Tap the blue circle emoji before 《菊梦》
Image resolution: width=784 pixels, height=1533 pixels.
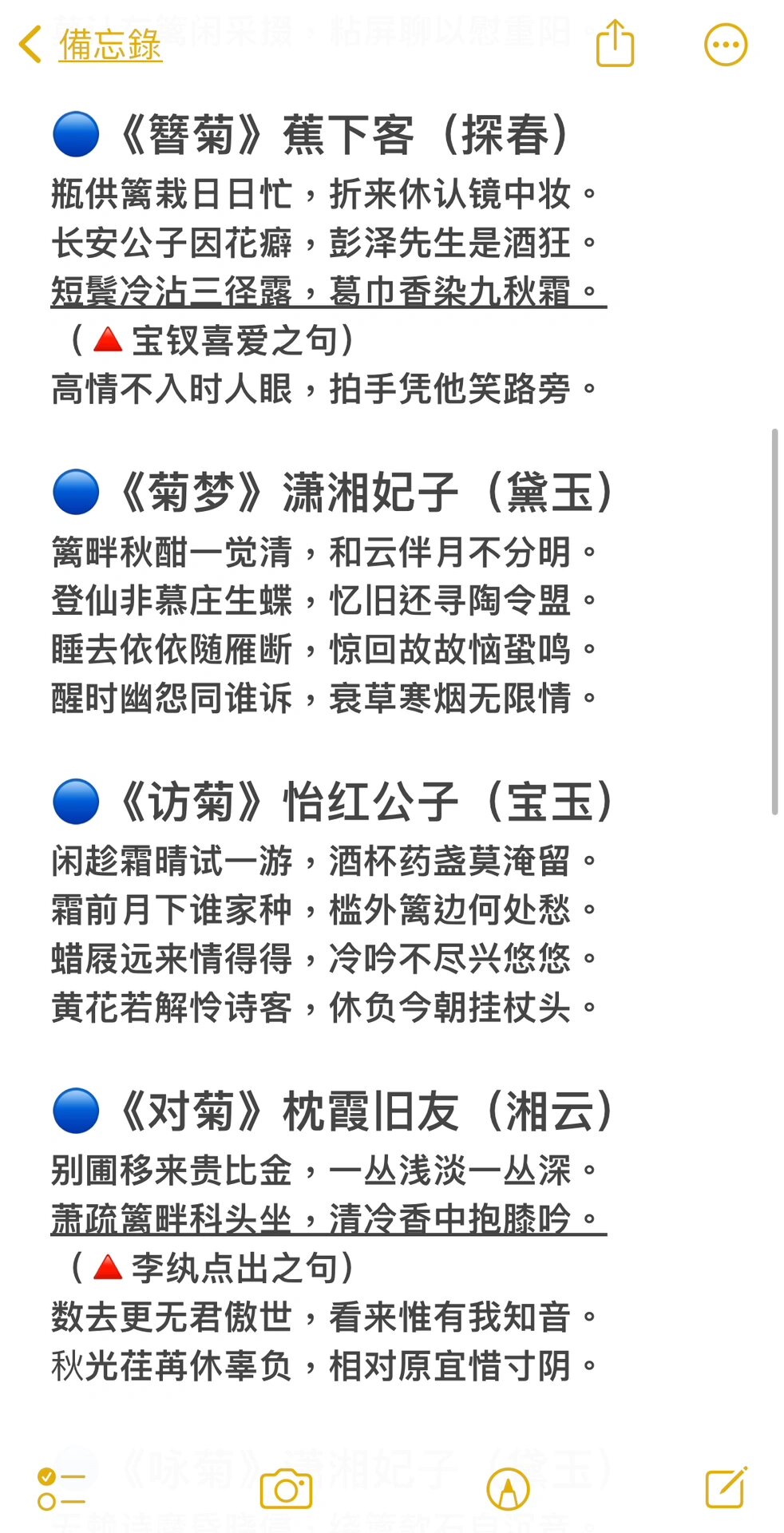[76, 493]
